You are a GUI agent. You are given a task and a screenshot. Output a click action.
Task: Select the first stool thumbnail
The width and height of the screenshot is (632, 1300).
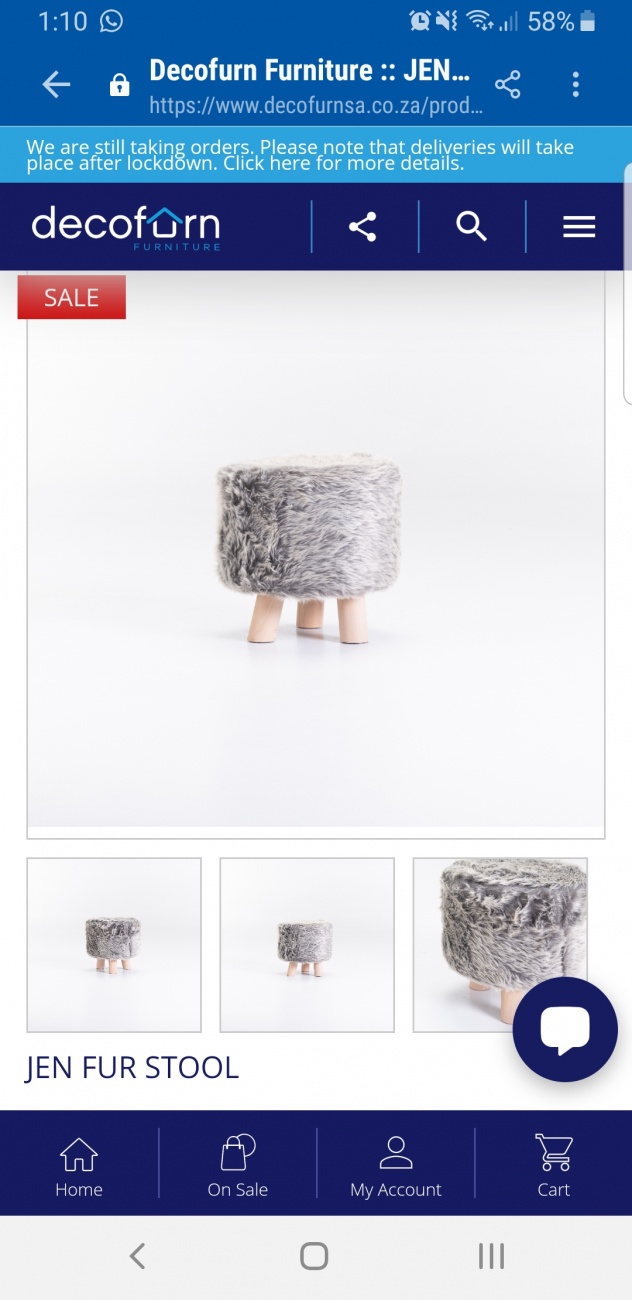114,944
